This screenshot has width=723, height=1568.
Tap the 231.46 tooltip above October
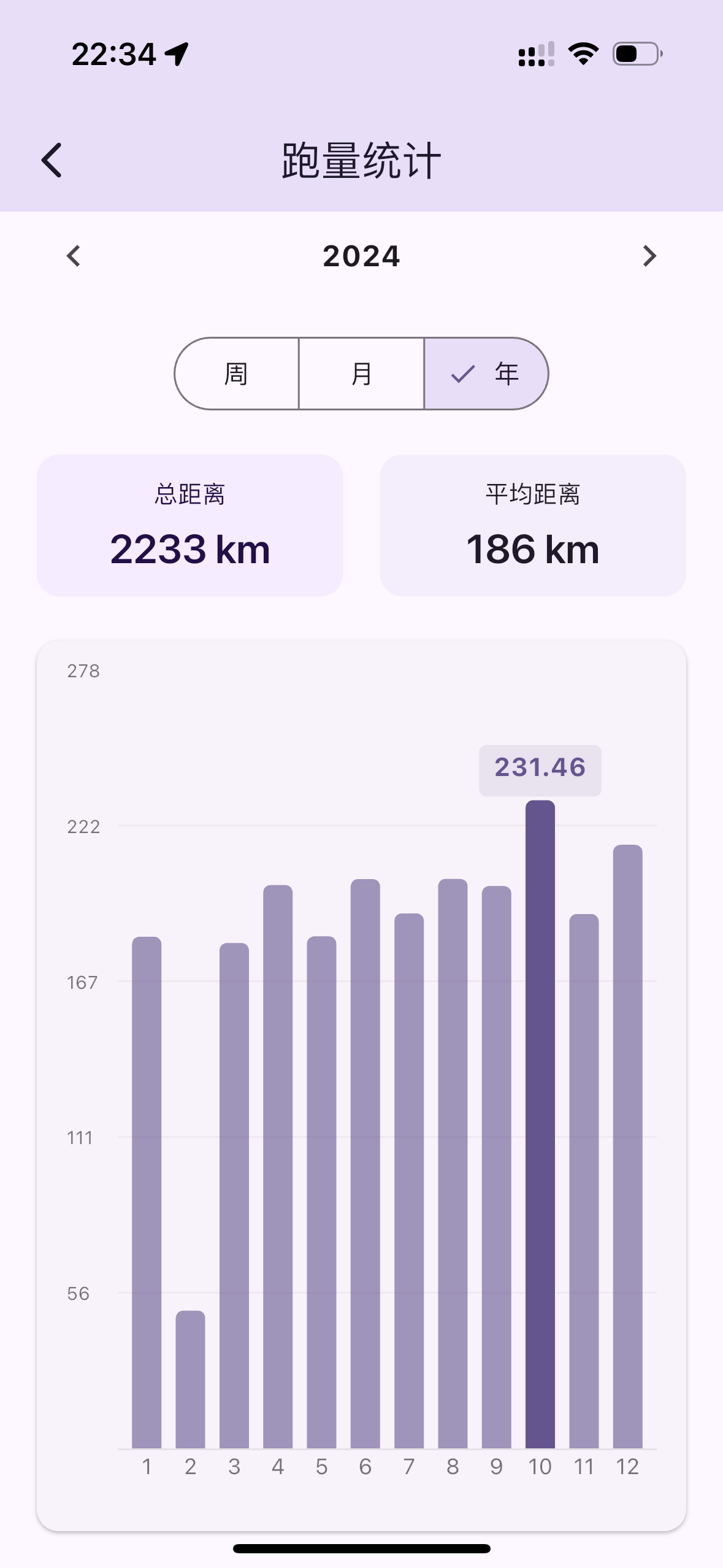540,769
